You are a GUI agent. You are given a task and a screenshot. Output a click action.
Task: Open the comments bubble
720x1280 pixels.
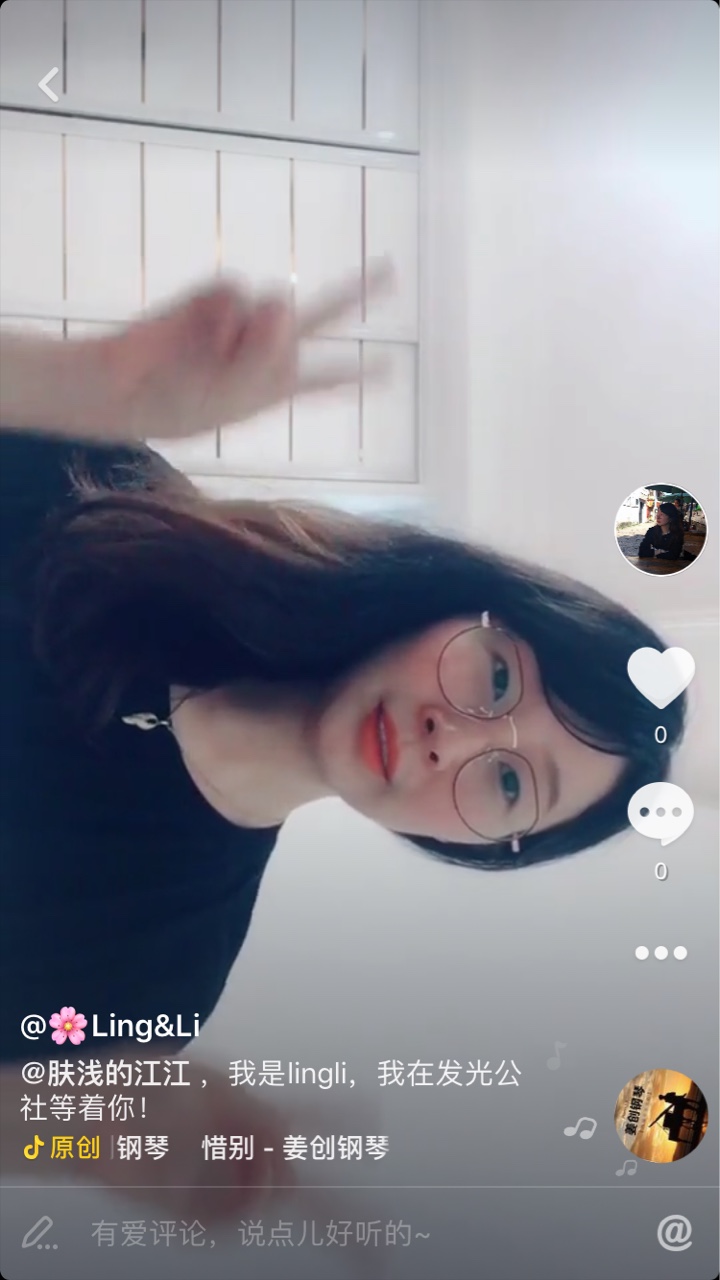[x=660, y=813]
